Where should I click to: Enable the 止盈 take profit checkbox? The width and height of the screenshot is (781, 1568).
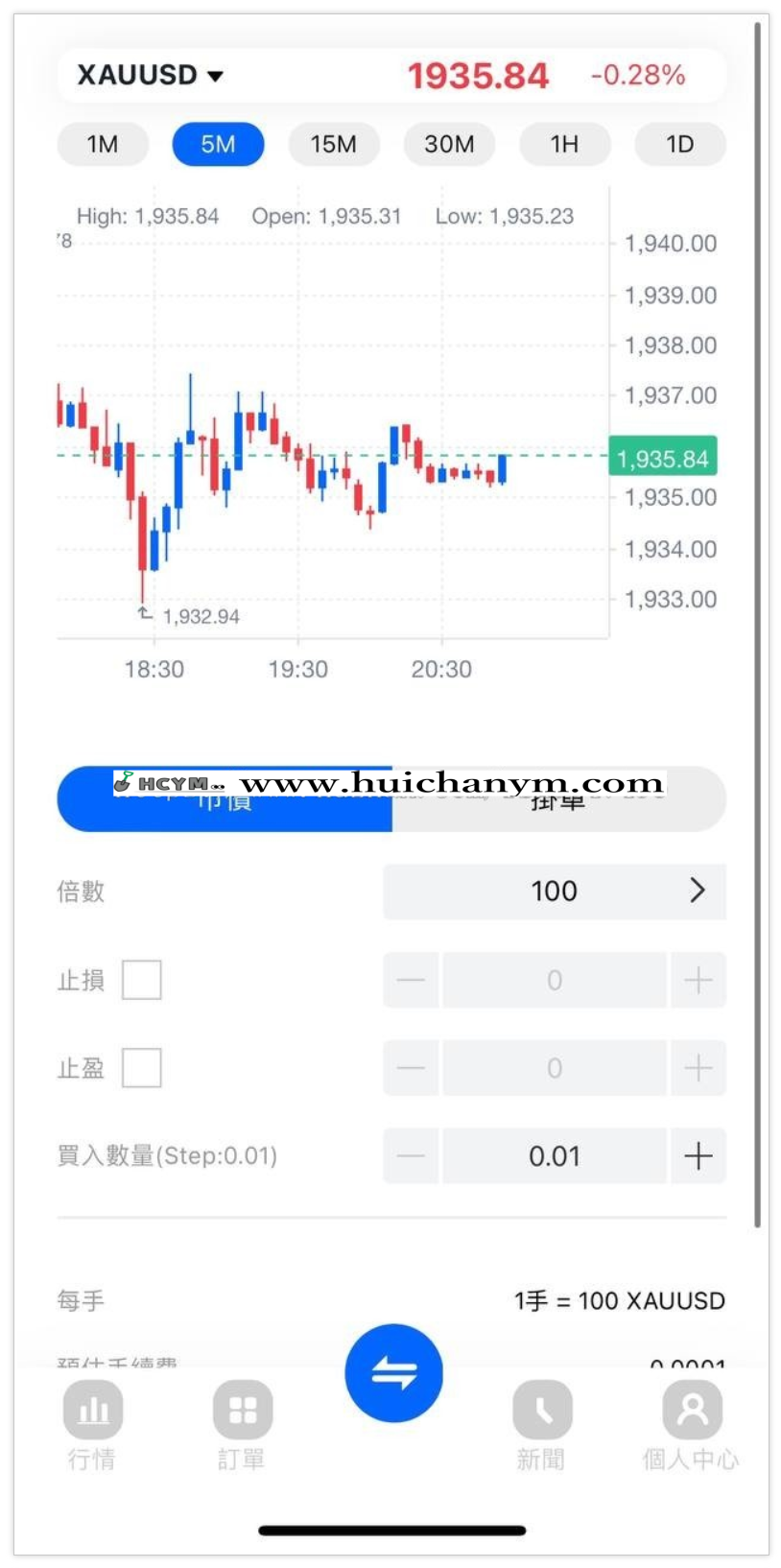point(142,1068)
